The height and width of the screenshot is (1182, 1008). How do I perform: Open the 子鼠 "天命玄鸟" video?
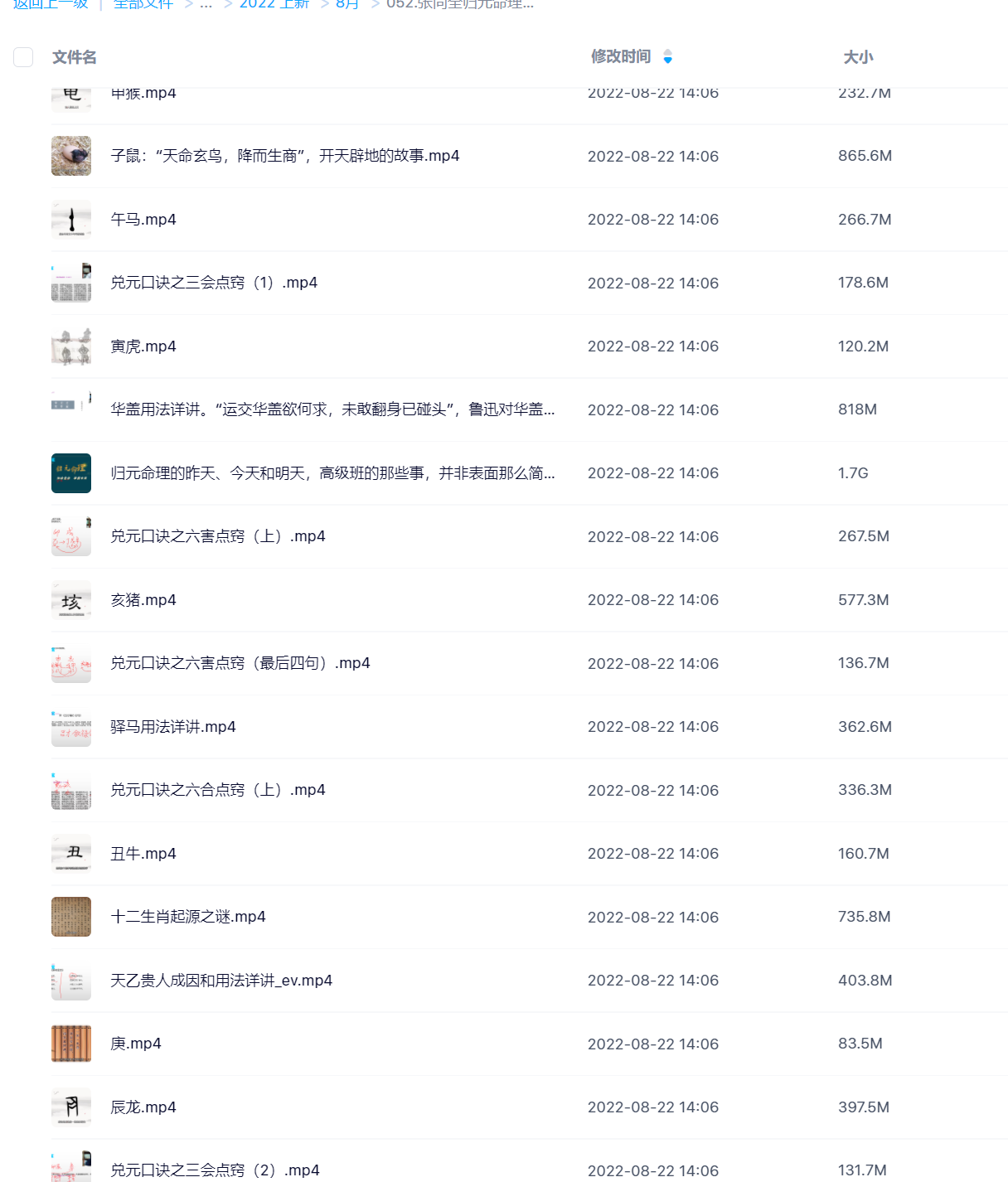[282, 156]
